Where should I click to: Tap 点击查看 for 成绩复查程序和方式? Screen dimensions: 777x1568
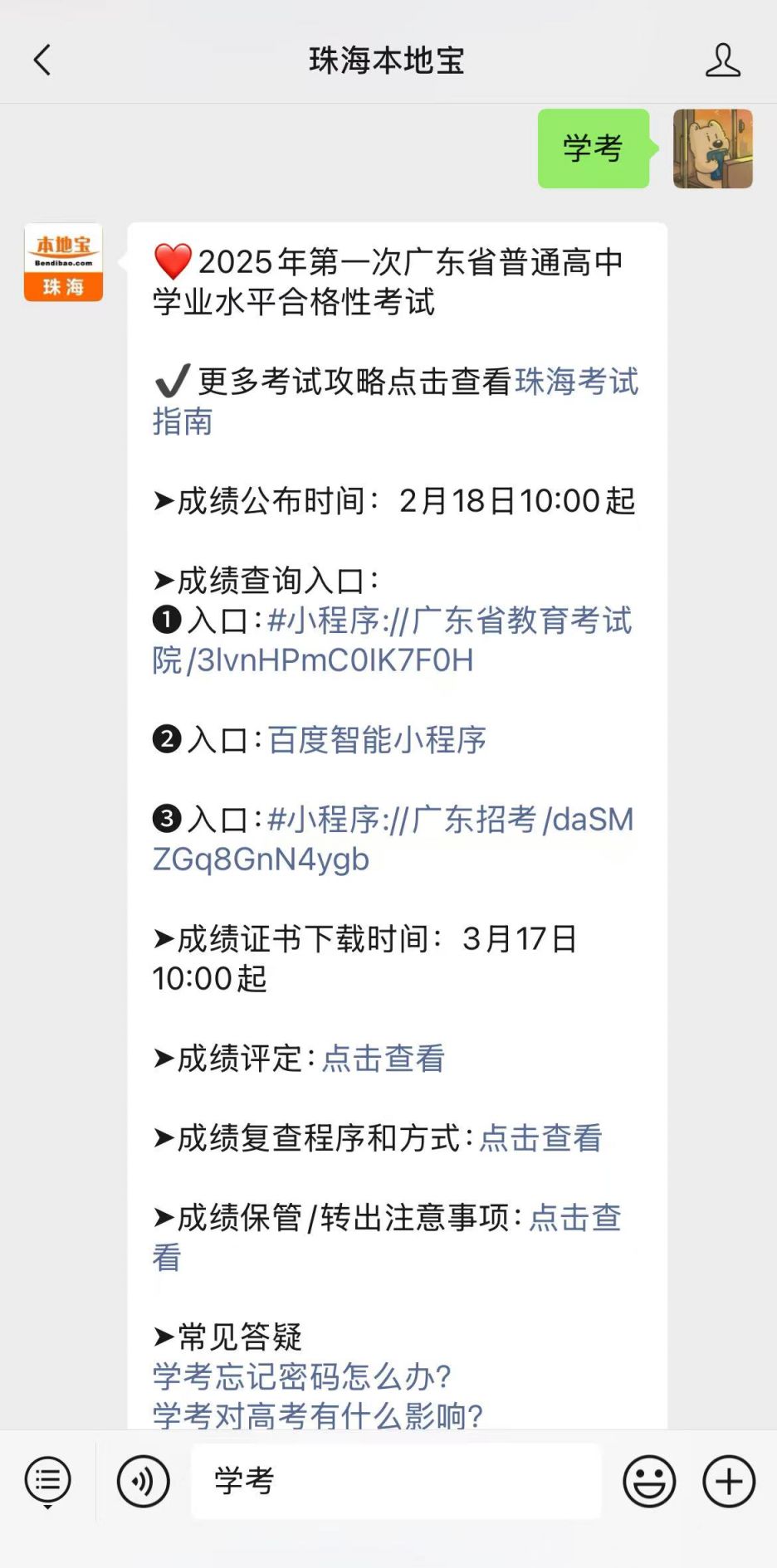[x=539, y=1137]
